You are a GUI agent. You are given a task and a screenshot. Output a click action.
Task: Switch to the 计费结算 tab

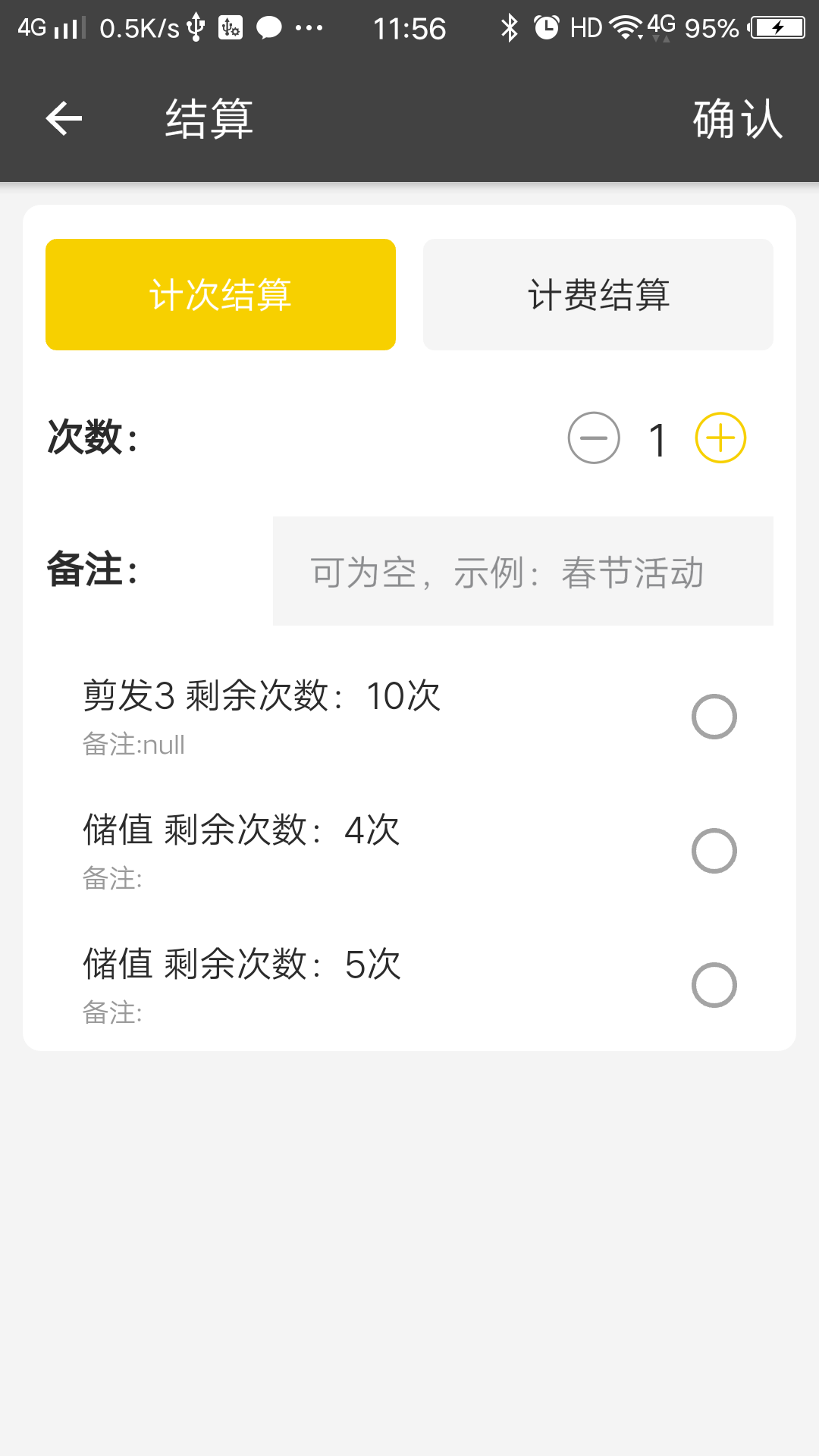598,294
